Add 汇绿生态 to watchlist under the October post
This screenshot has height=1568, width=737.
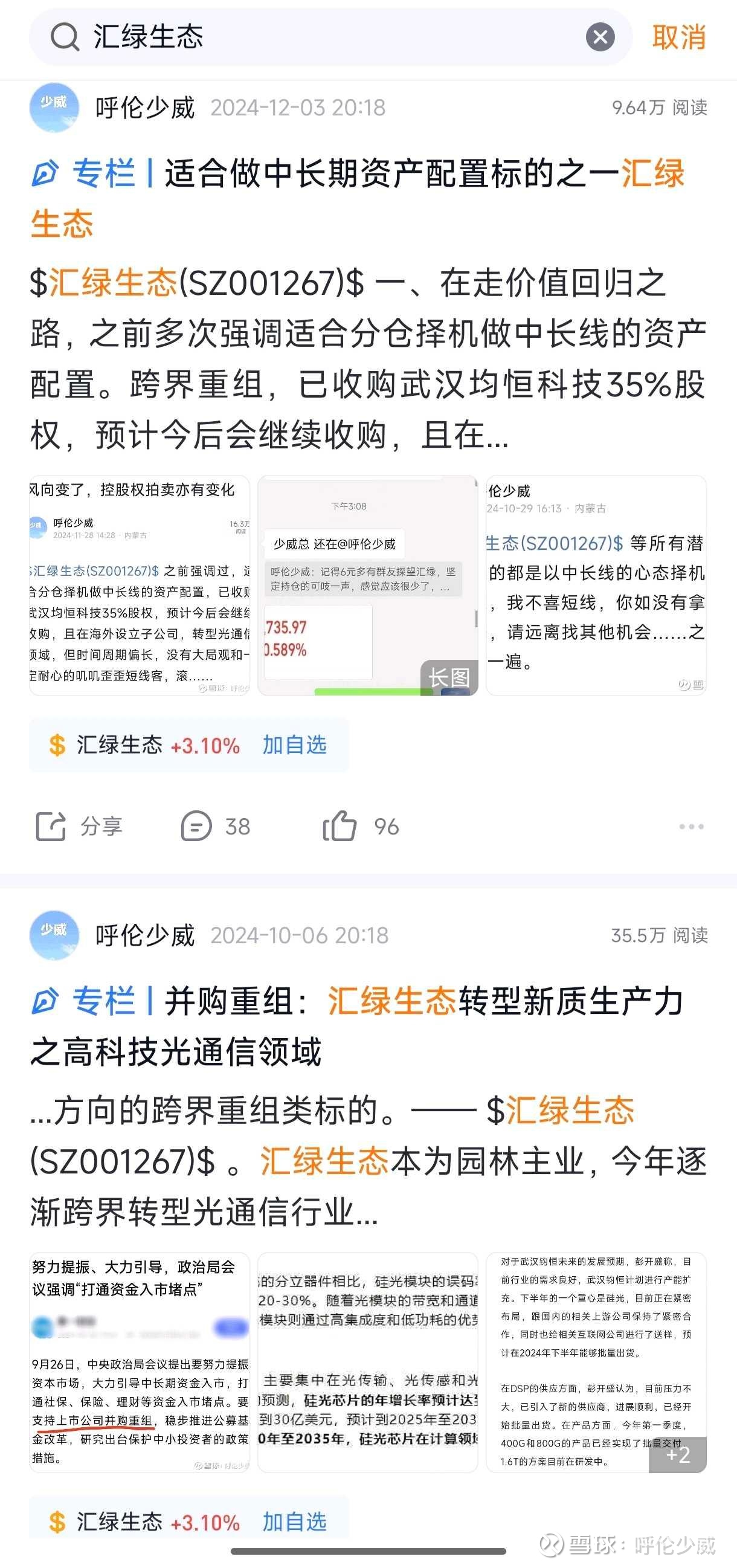point(295,1522)
